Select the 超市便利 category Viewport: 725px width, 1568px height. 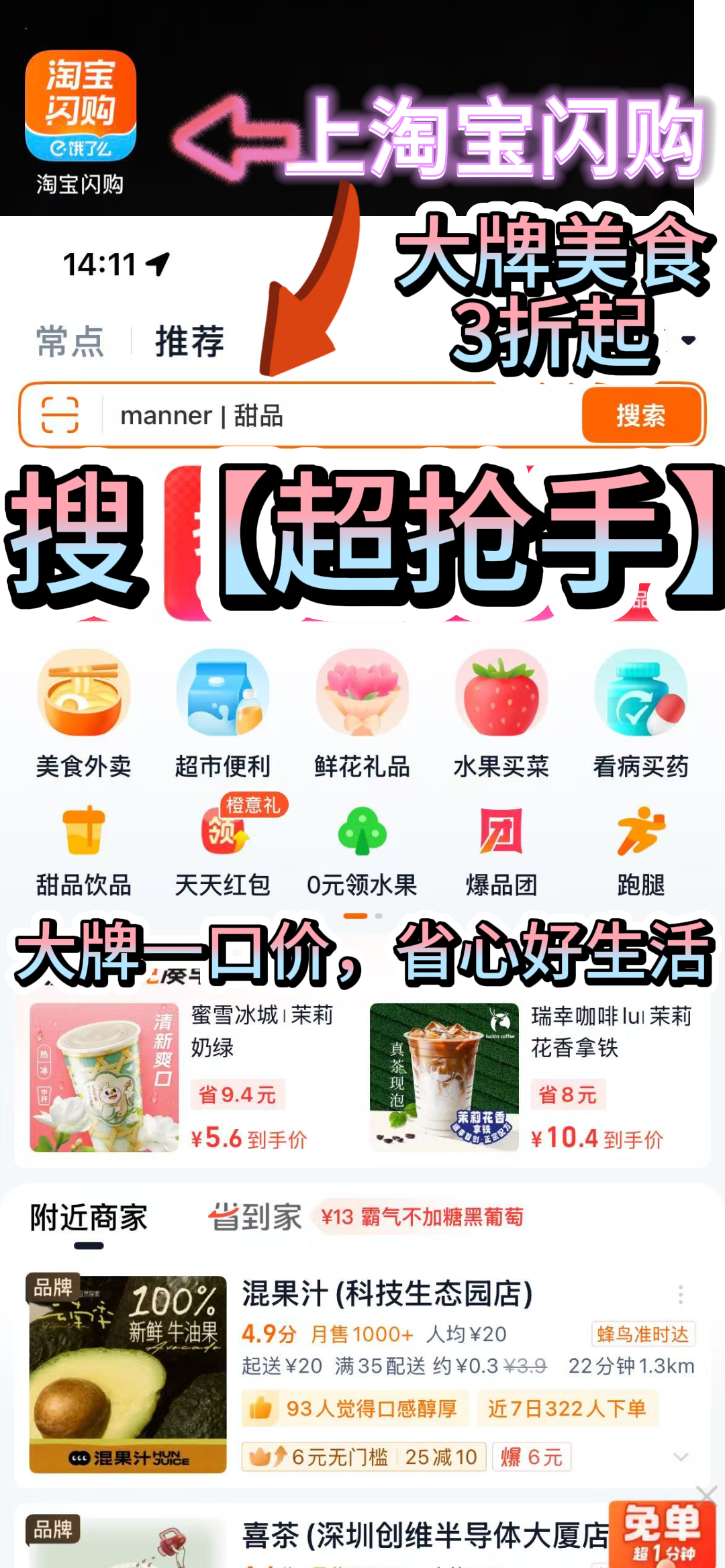[222, 695]
